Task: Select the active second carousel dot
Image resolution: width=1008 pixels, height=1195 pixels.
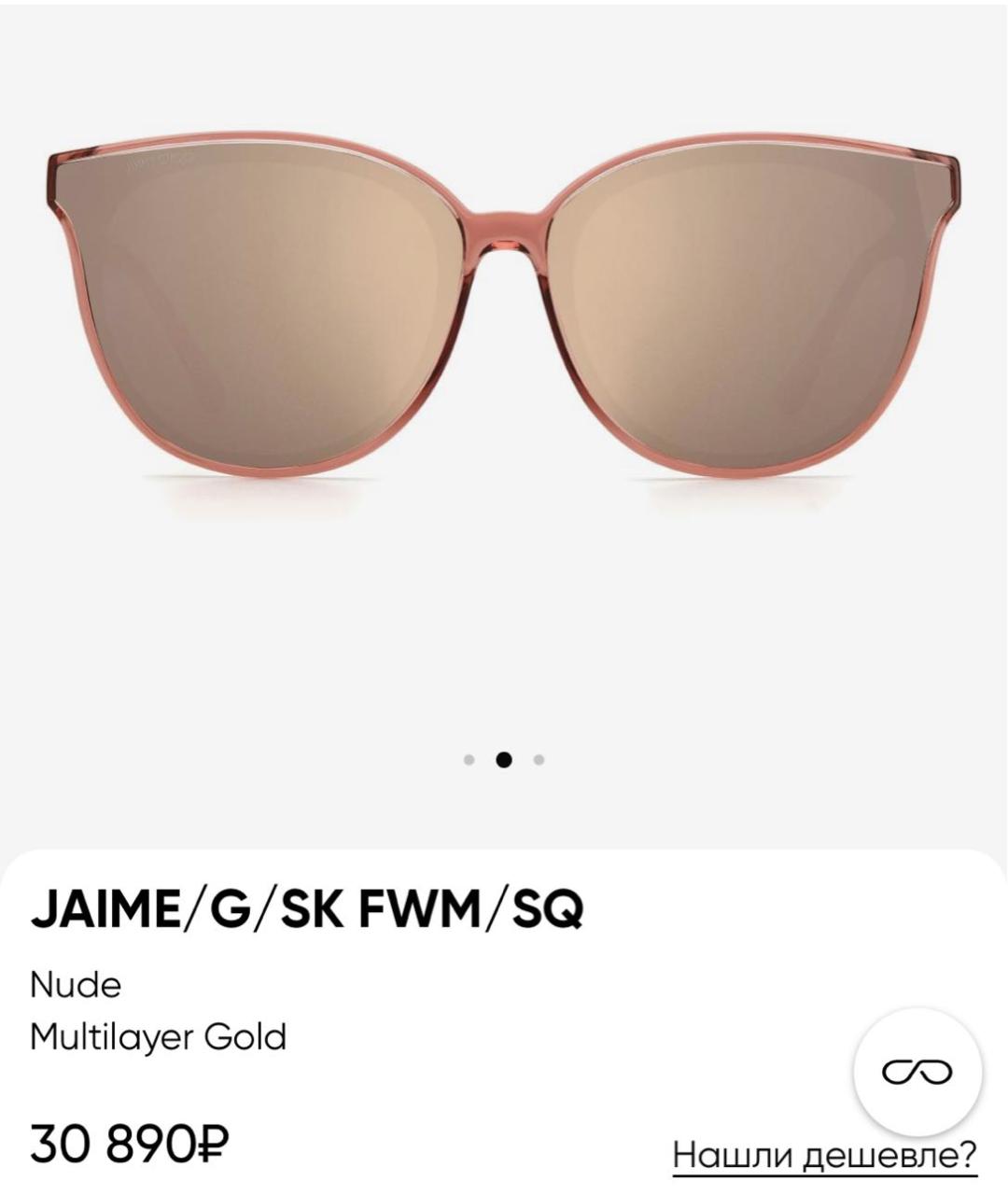Action: (504, 761)
